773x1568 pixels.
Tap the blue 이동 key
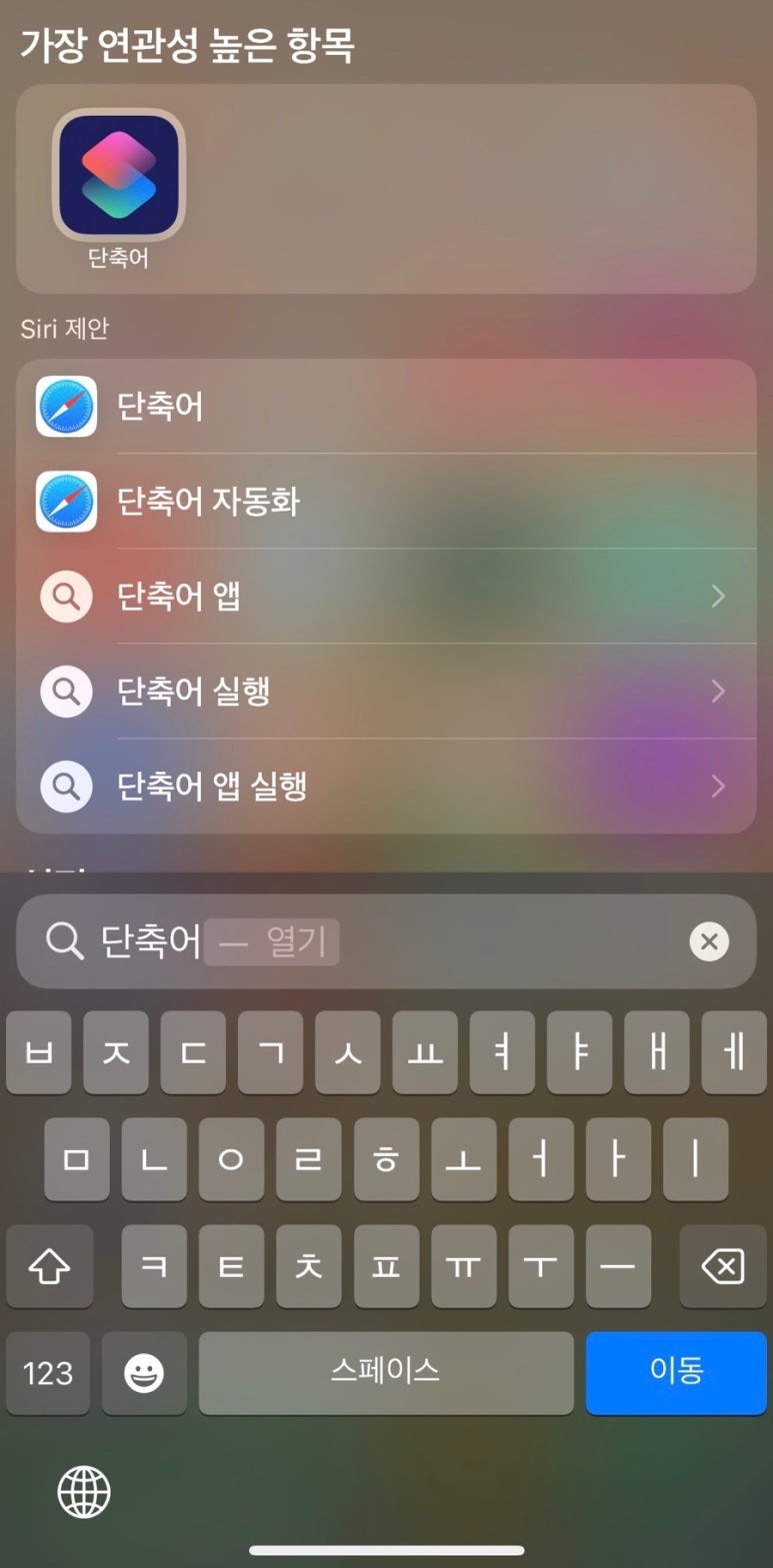point(676,1371)
